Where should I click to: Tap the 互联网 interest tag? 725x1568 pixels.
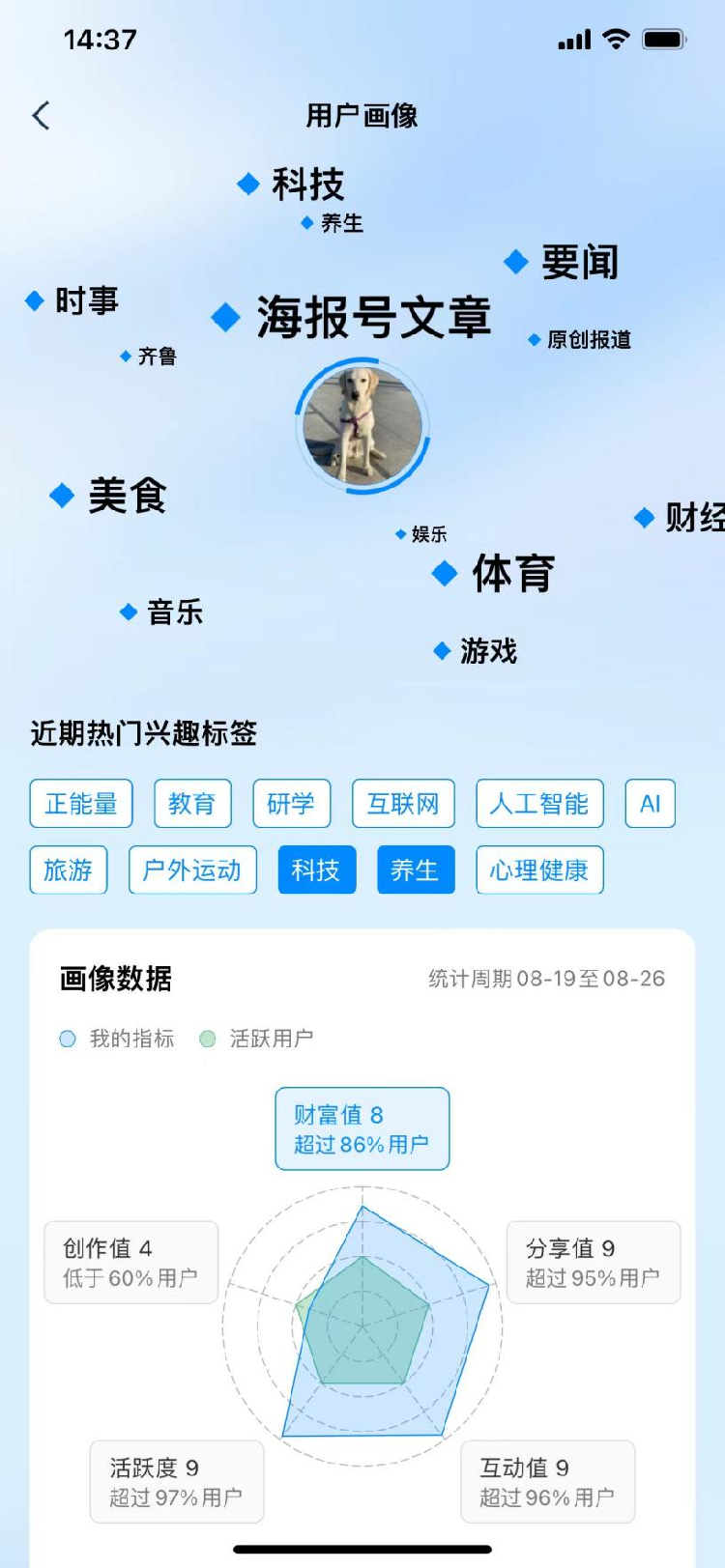403,804
